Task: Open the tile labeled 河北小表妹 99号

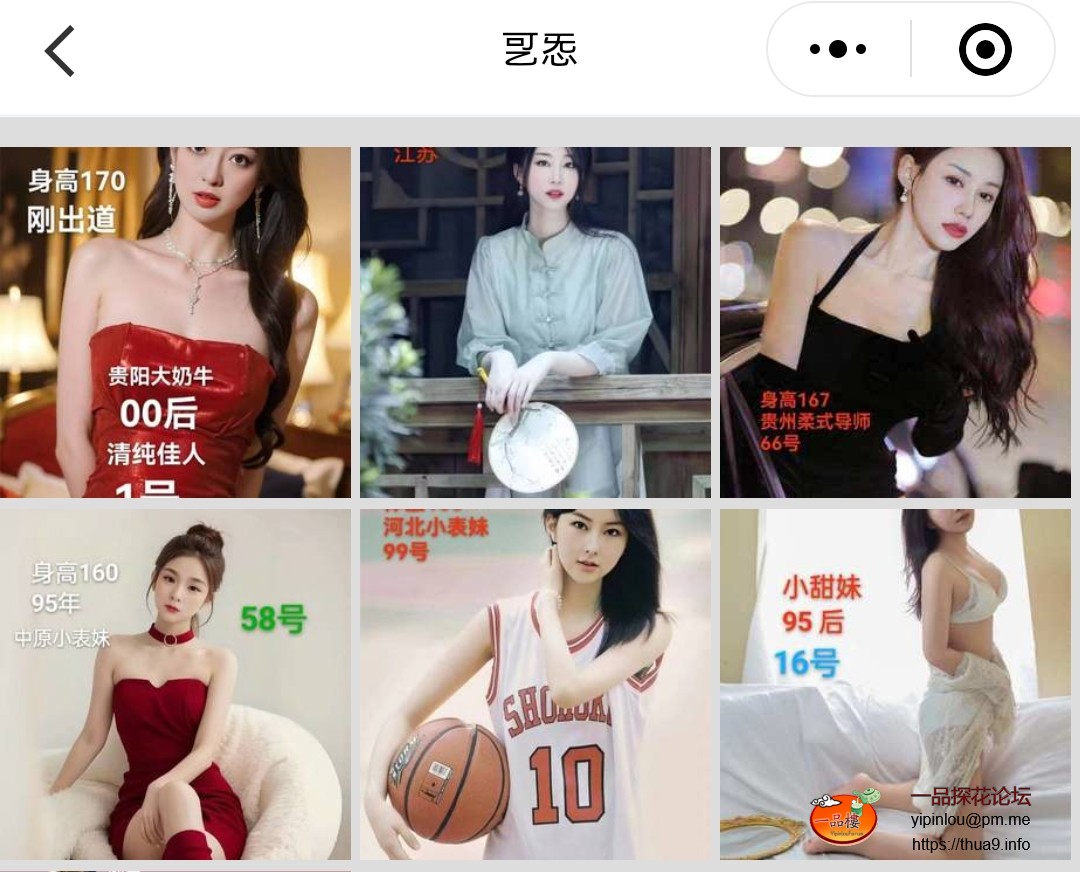Action: pos(535,684)
